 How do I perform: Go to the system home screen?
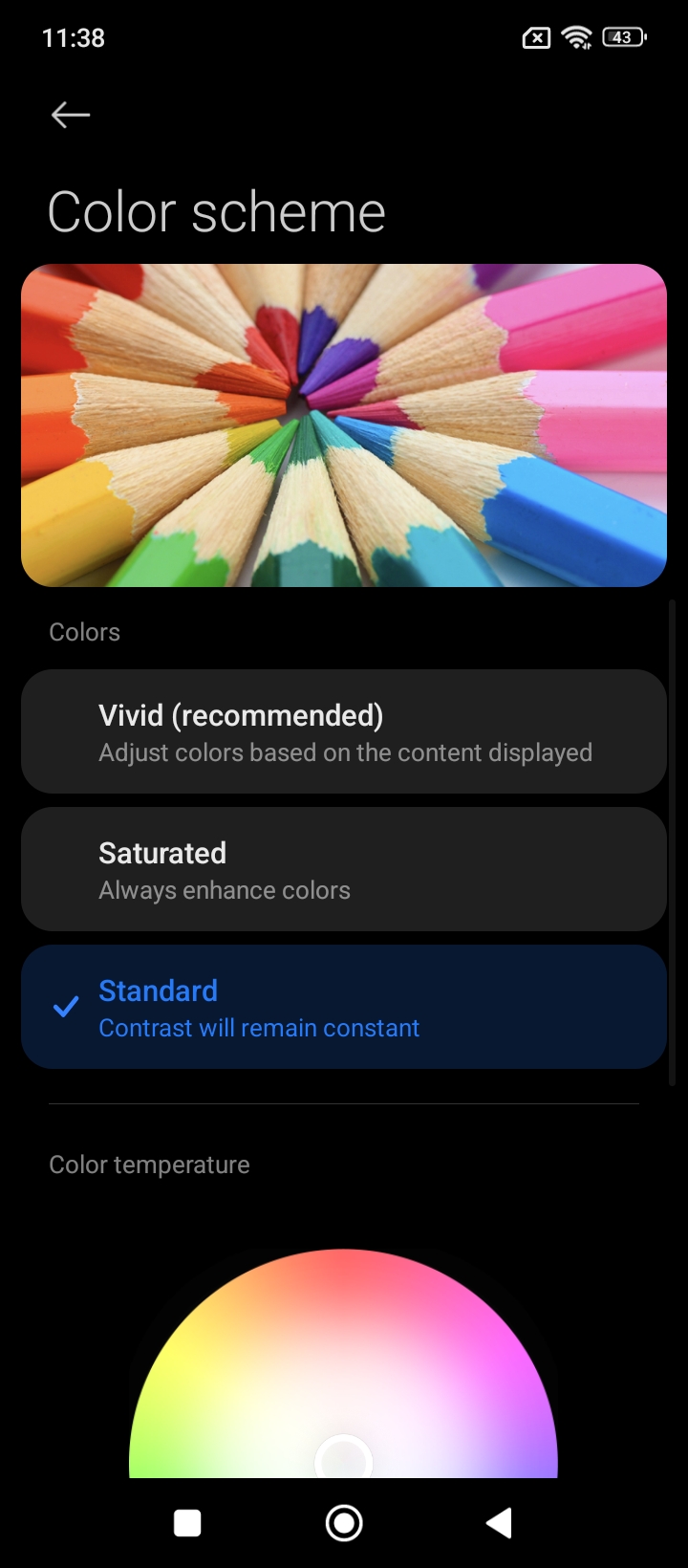[x=344, y=1523]
